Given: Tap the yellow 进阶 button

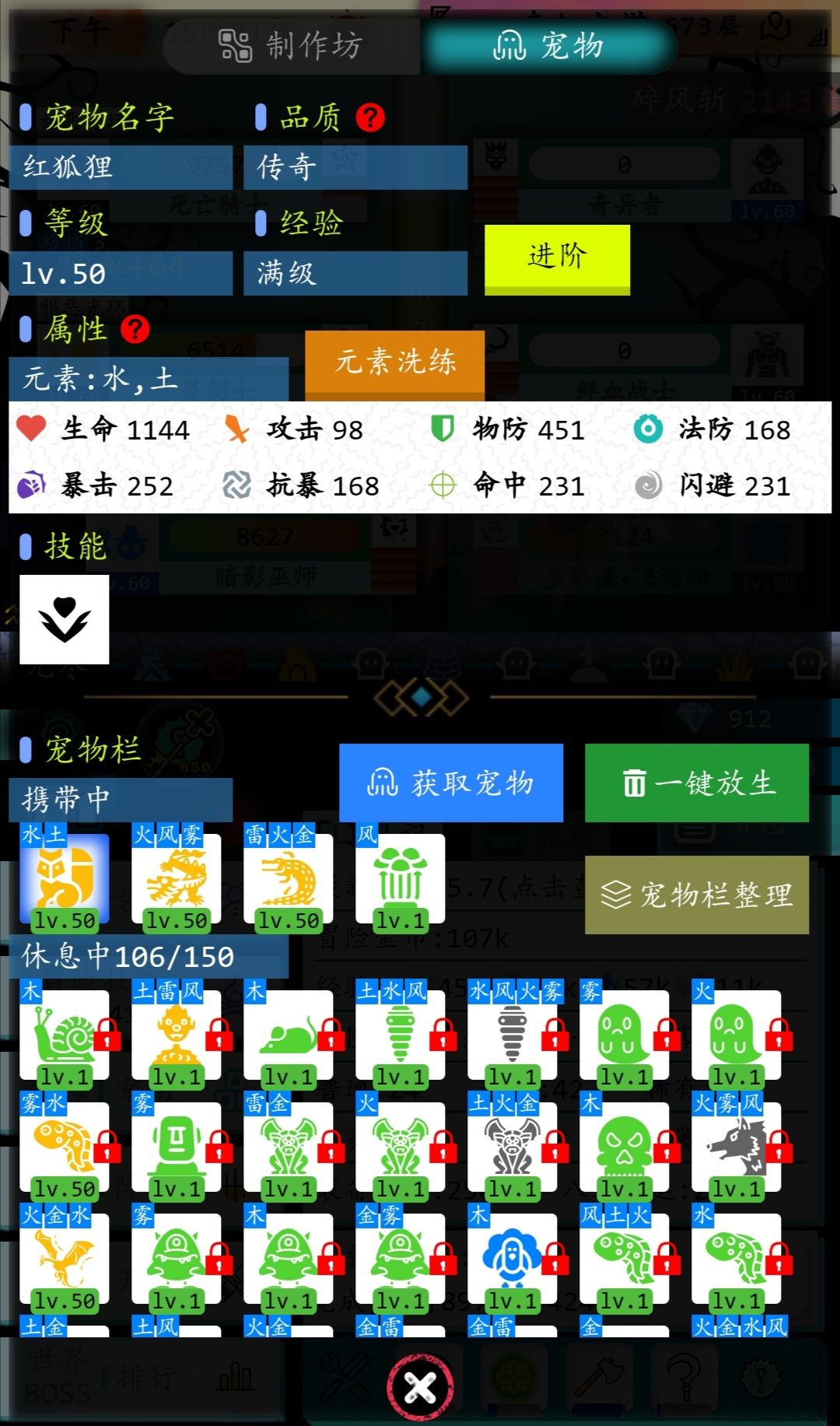Looking at the screenshot, I should click(x=557, y=258).
